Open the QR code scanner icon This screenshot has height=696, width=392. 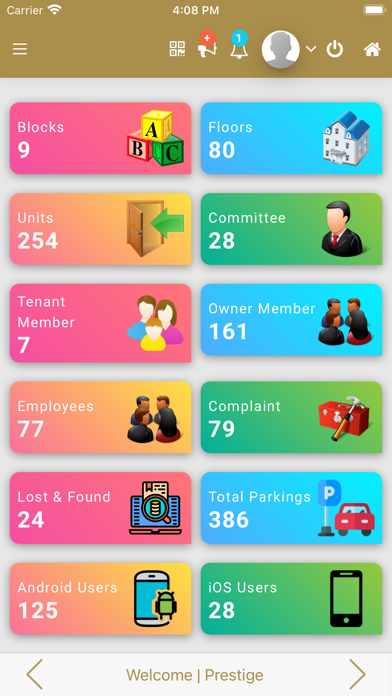click(177, 49)
